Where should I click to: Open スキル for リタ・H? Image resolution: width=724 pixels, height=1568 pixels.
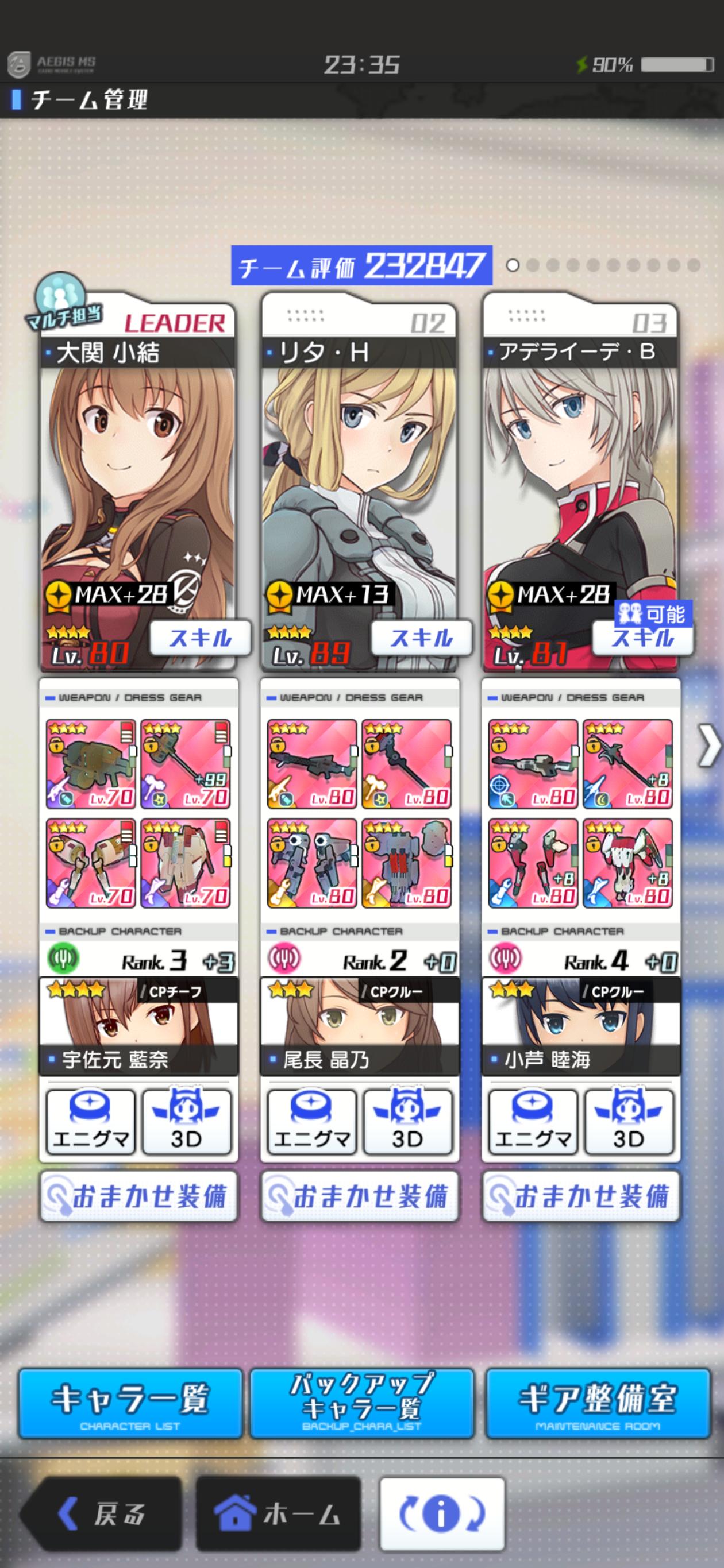[x=421, y=638]
